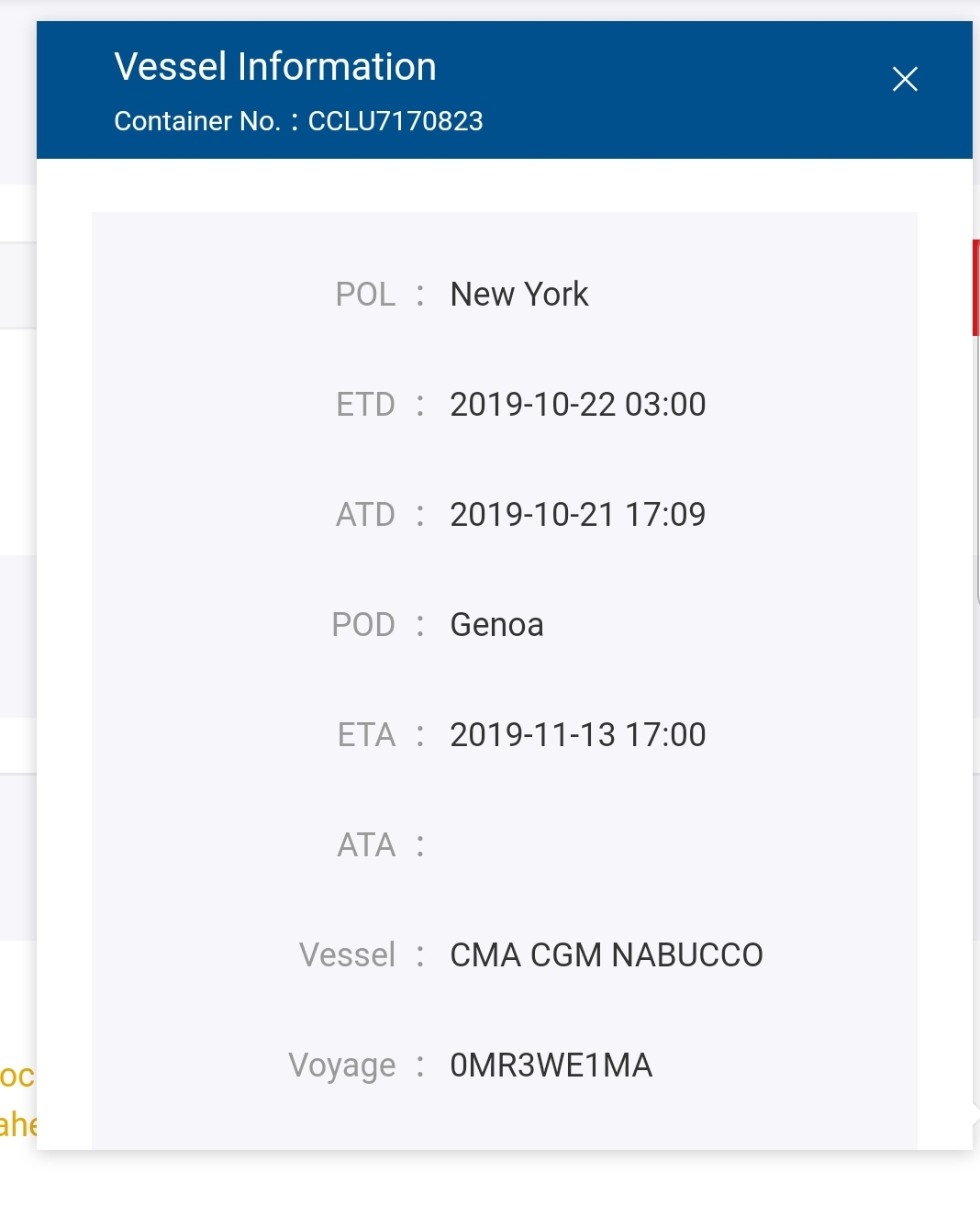The image size is (980, 1205).
Task: Select the container number CCLU7170823
Action: pos(395,120)
